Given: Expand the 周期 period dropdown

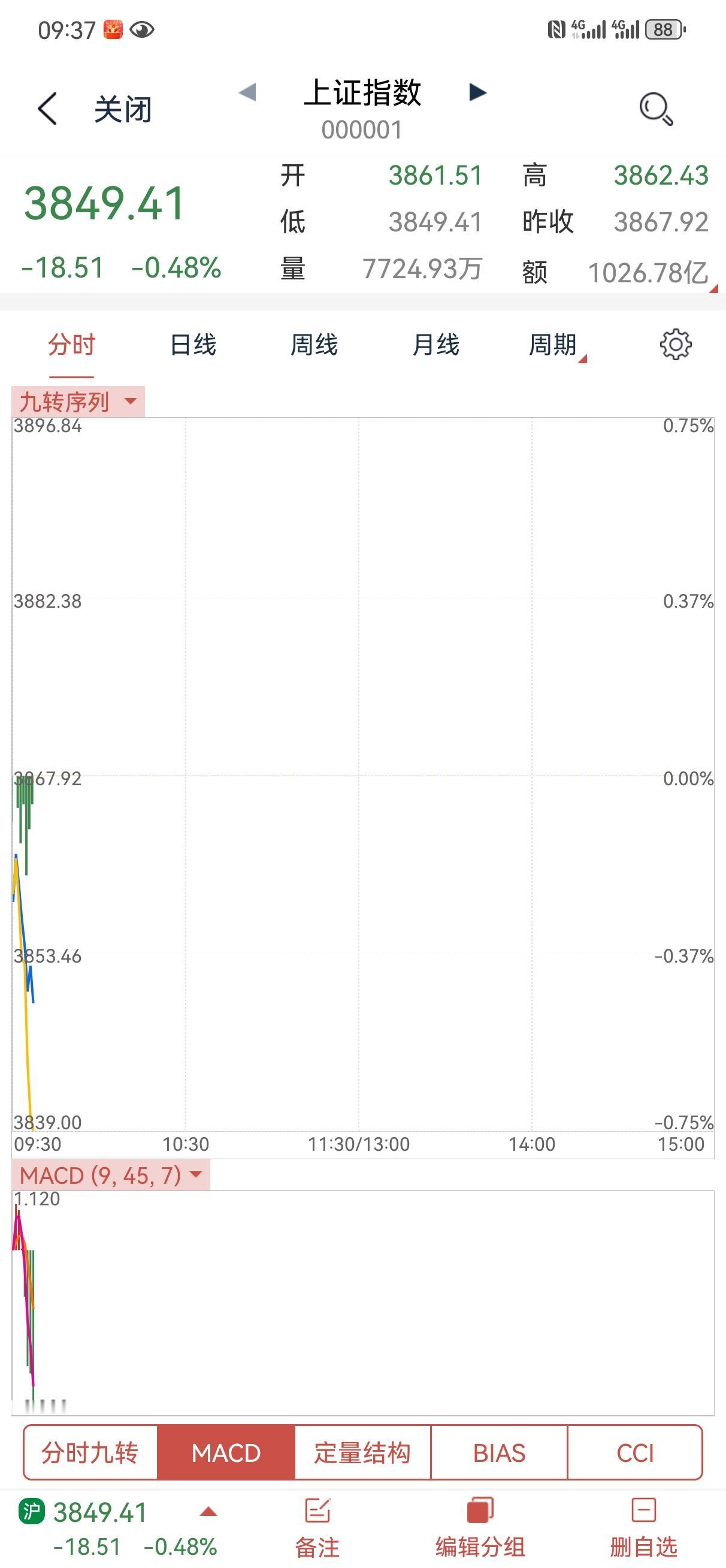Looking at the screenshot, I should (555, 345).
